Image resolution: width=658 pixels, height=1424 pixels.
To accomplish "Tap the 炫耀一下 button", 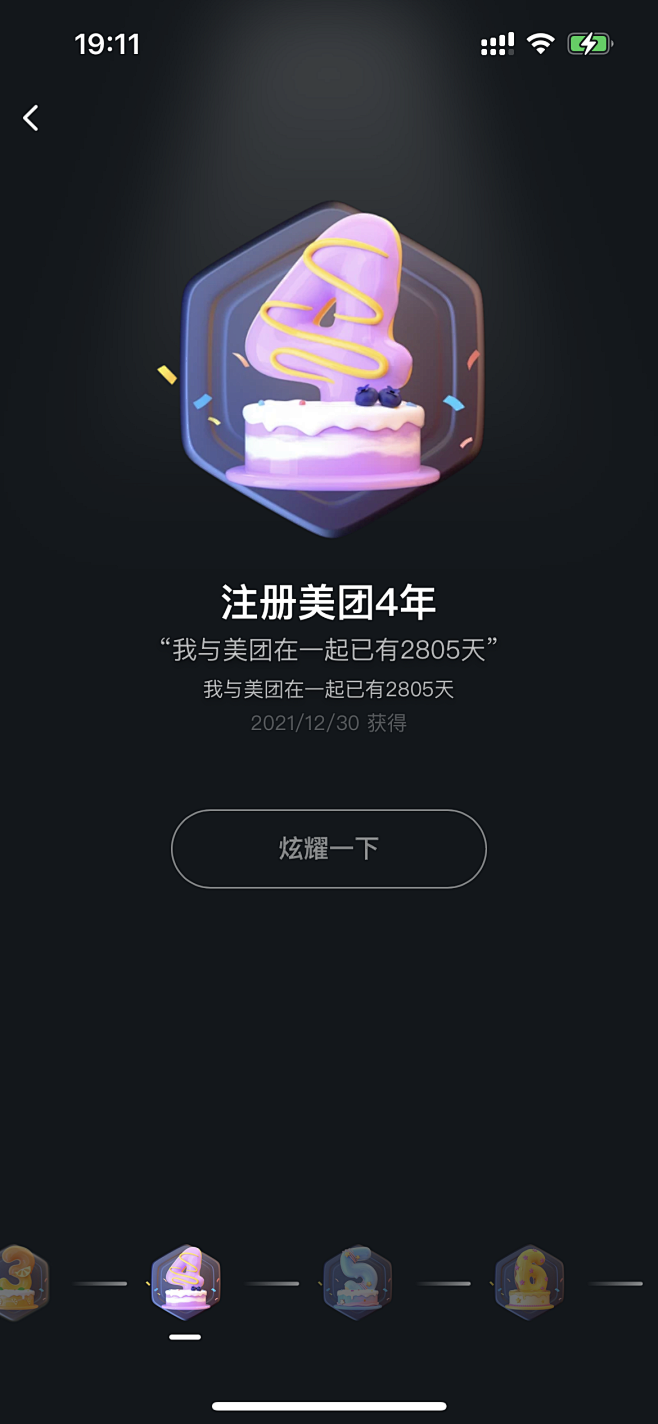I will (x=329, y=849).
